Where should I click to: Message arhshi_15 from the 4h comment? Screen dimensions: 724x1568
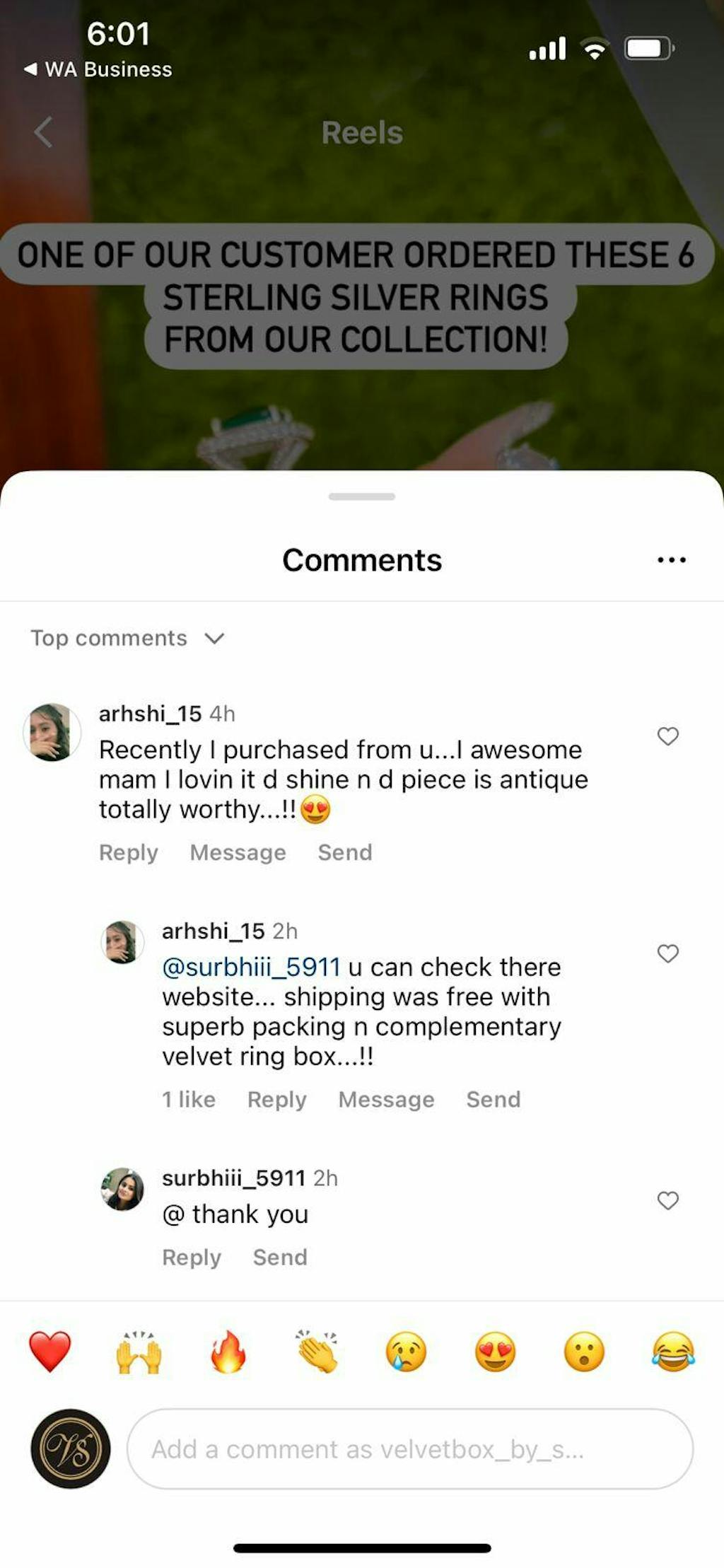pyautogui.click(x=238, y=852)
